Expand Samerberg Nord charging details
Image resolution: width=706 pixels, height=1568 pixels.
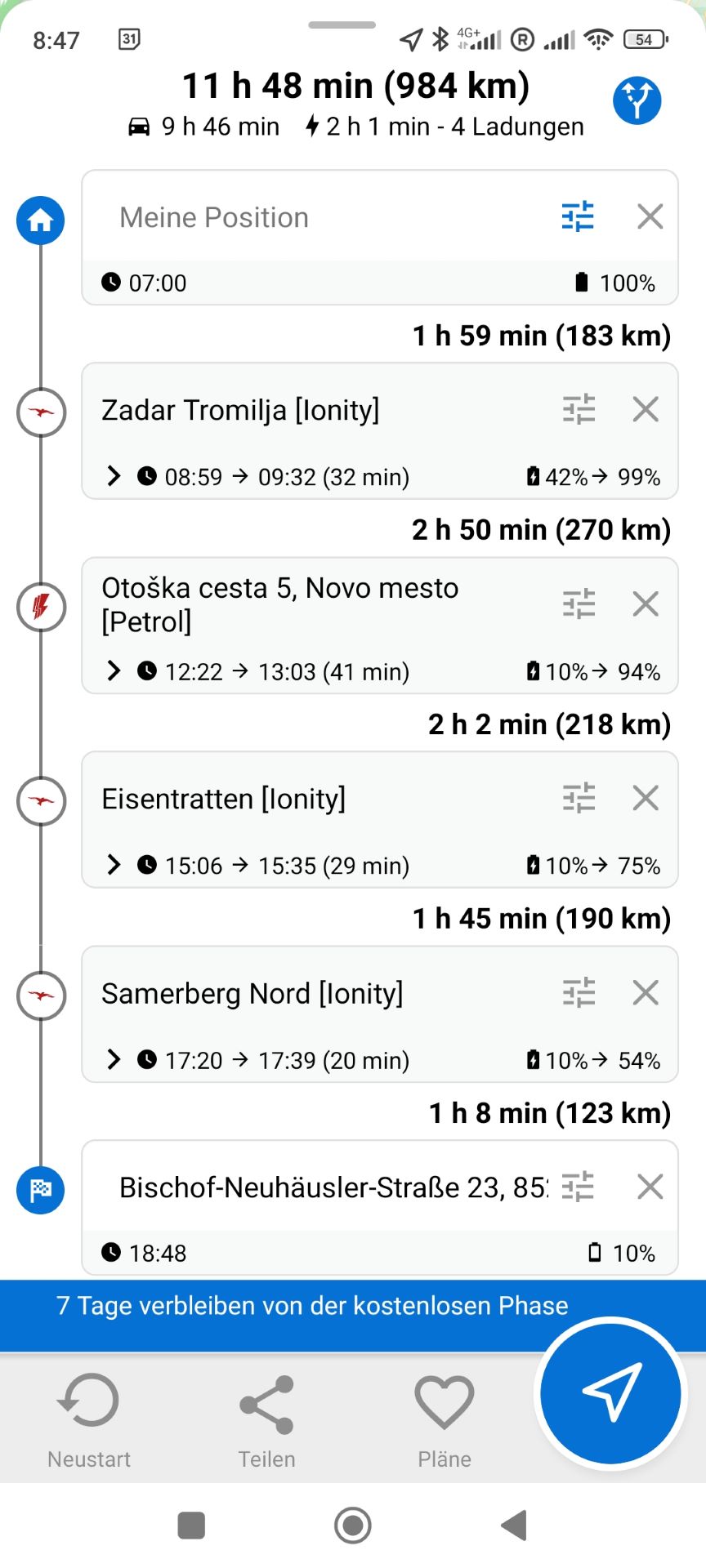coord(114,1060)
